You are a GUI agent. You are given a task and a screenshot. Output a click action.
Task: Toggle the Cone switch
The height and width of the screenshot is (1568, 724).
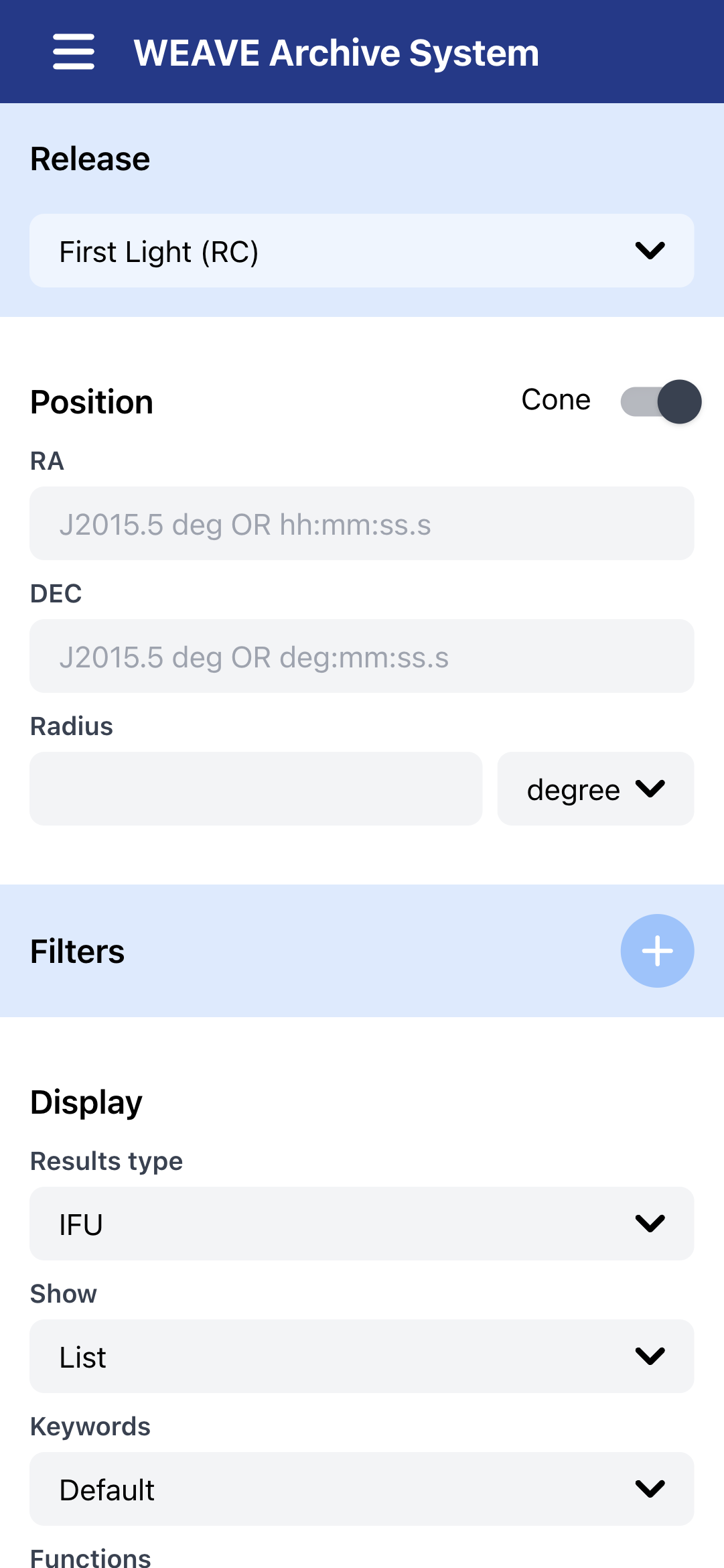click(660, 401)
